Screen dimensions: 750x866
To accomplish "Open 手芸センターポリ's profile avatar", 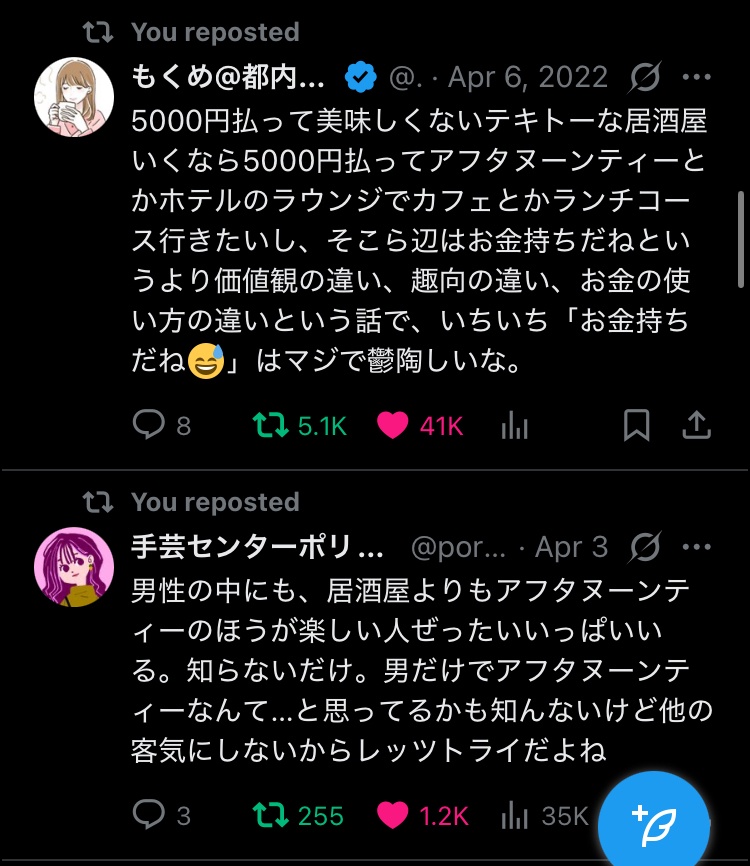I will [74, 567].
